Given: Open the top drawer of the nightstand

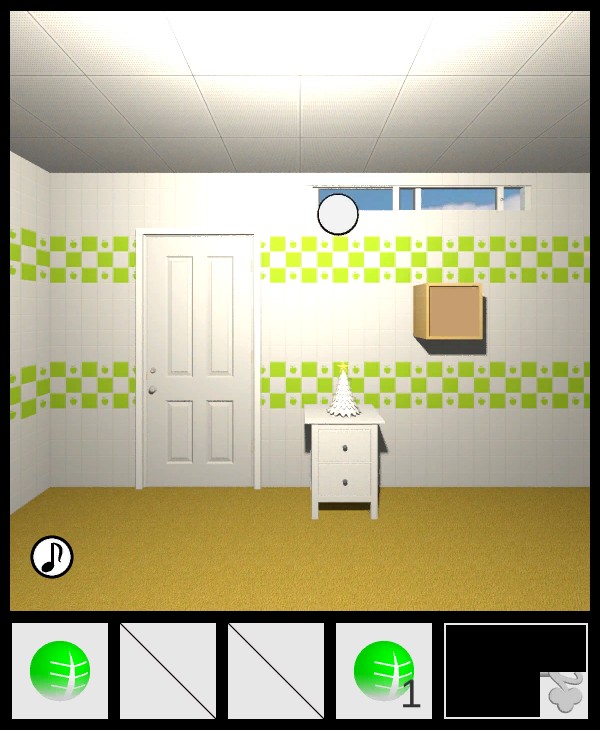Looking at the screenshot, I should click(x=345, y=445).
